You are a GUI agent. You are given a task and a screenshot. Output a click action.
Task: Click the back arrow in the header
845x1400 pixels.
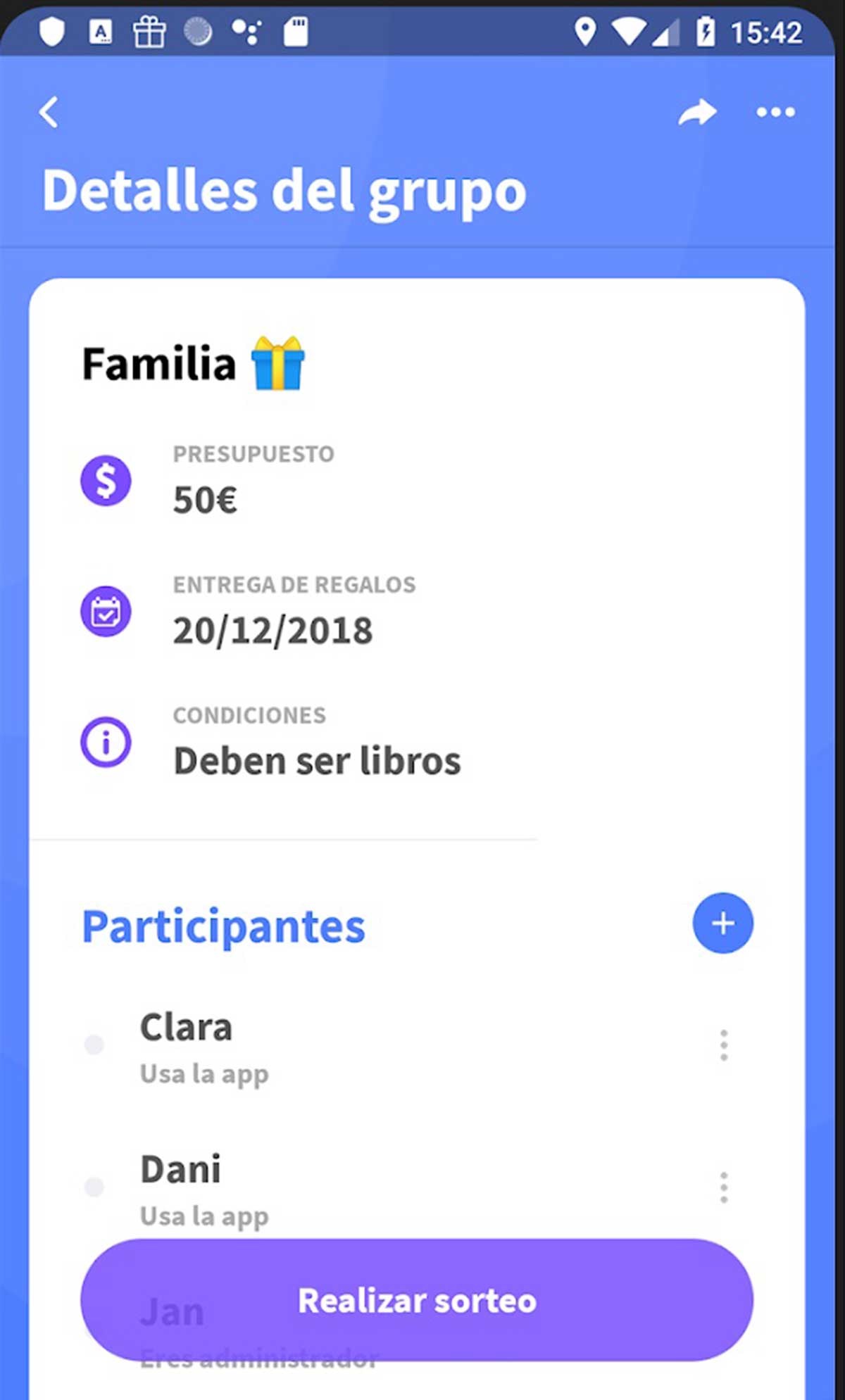click(x=48, y=112)
